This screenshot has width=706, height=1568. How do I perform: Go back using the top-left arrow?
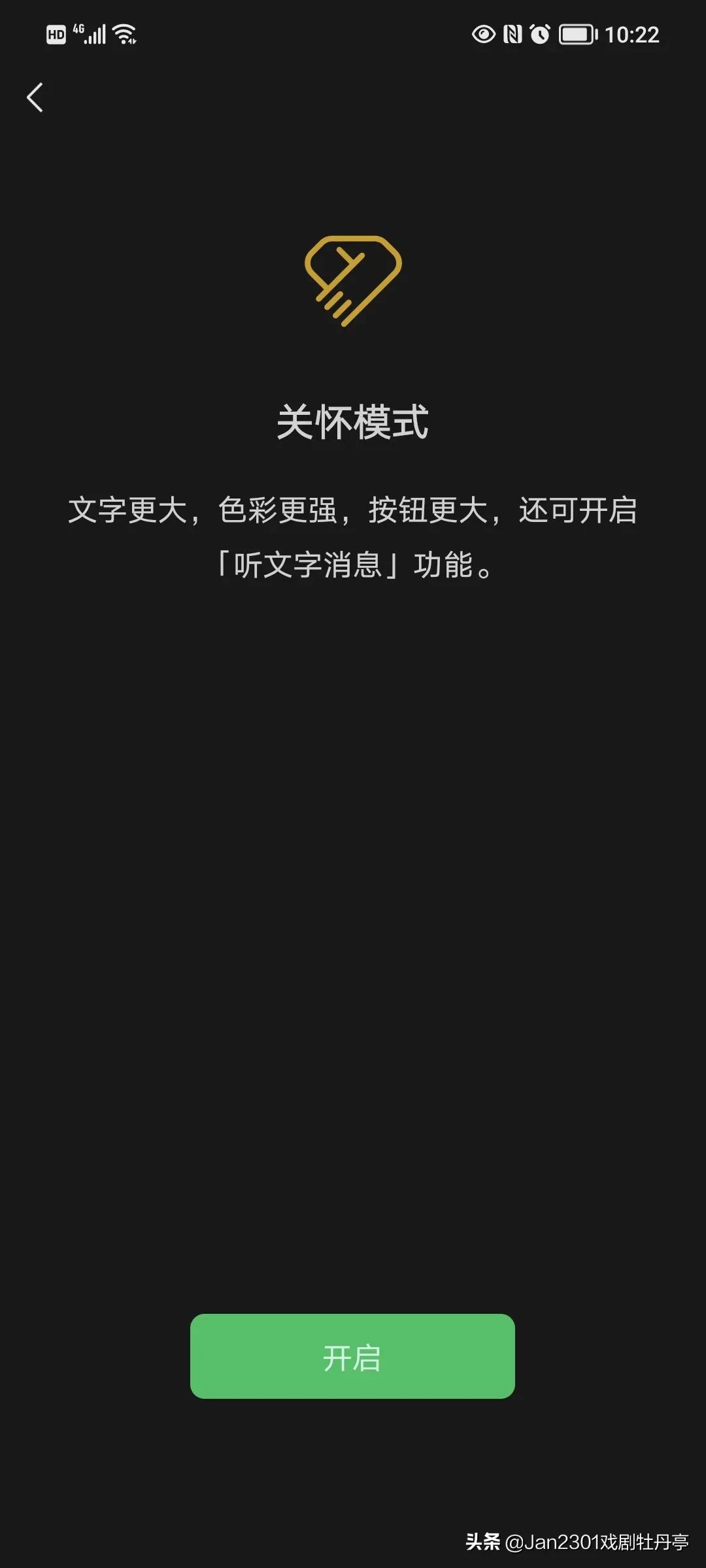pyautogui.click(x=35, y=97)
